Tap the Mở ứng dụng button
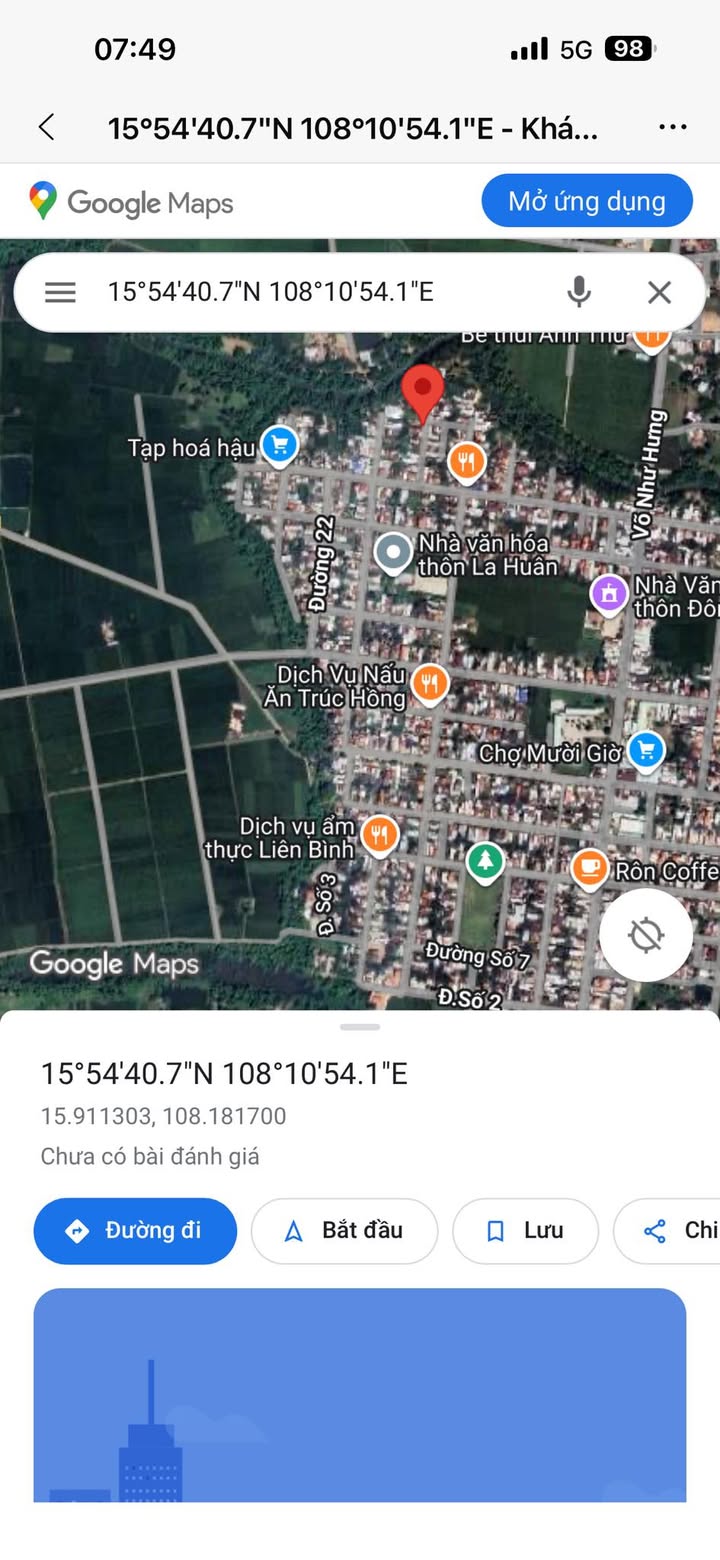The width and height of the screenshot is (720, 1560). [x=586, y=201]
